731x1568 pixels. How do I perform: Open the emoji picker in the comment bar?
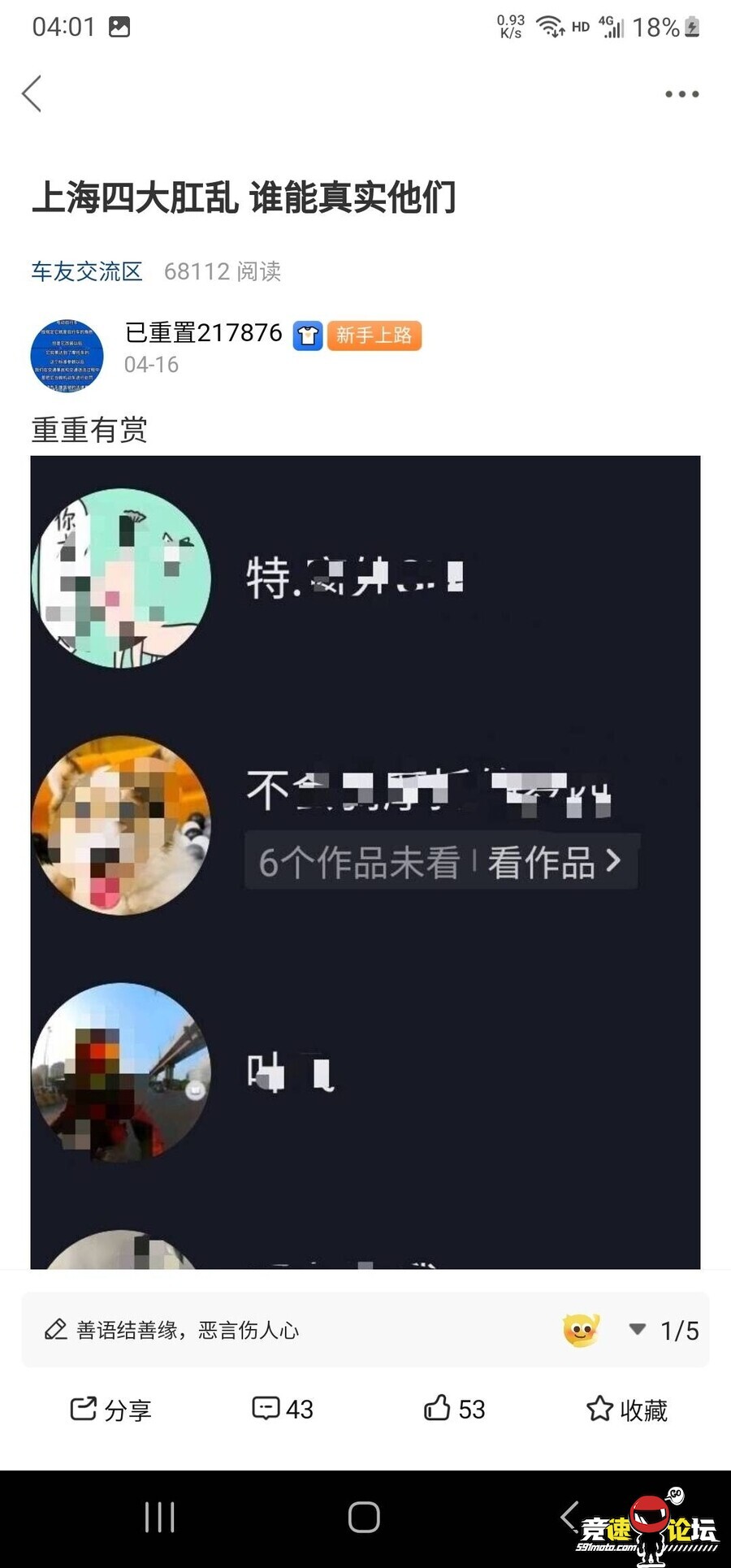pos(581,1330)
